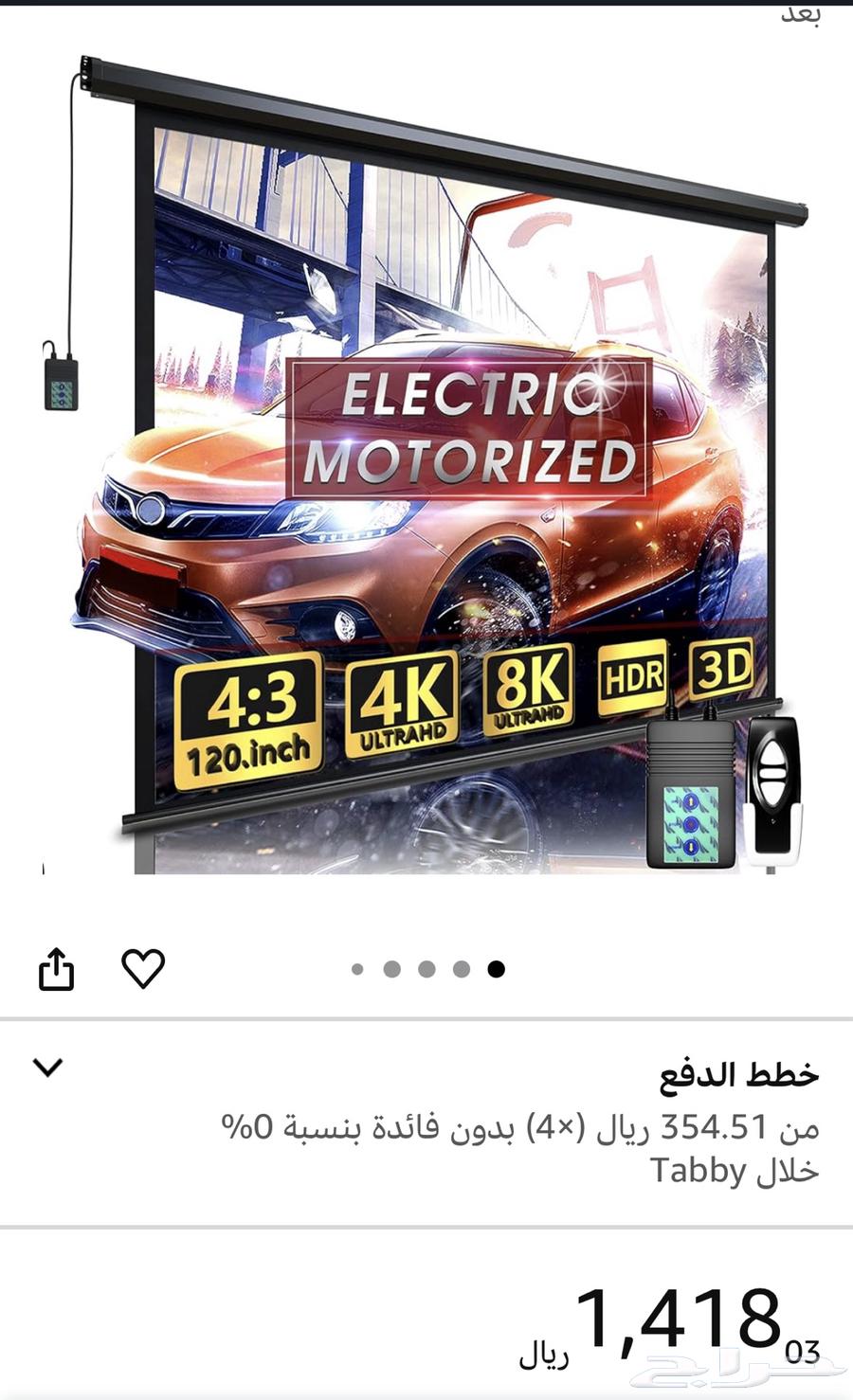853x1400 pixels.
Task: Select the active last carousel dot
Action: coord(497,968)
